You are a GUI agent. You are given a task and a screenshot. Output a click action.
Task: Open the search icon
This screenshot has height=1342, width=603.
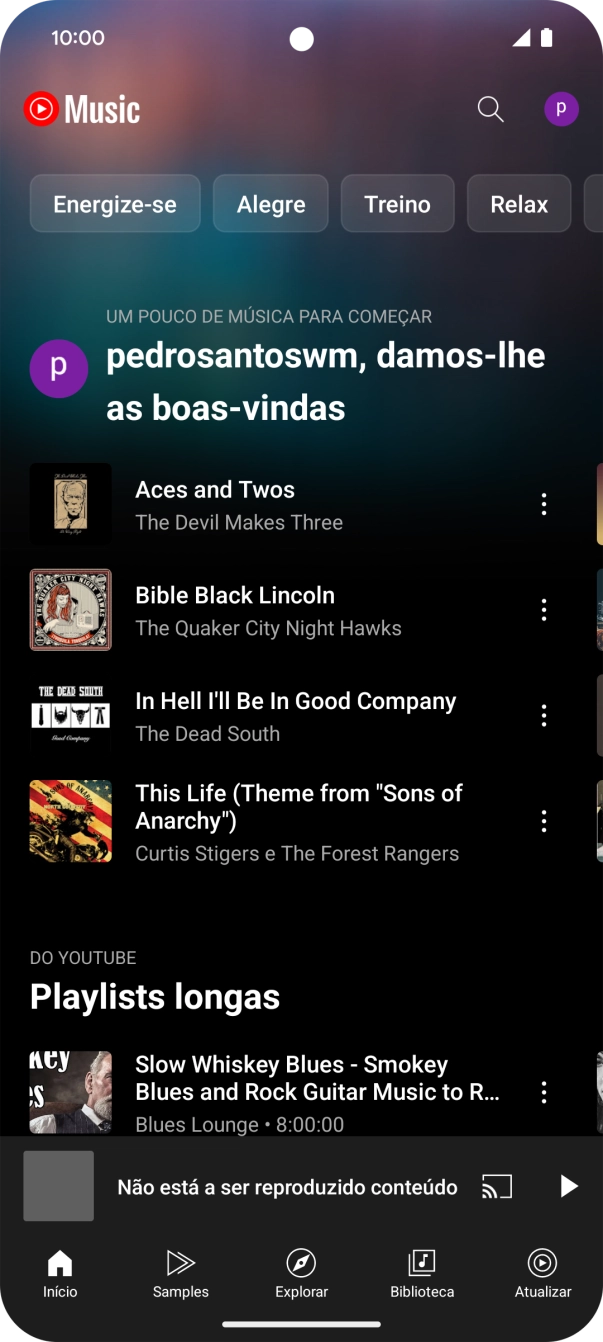(x=490, y=109)
